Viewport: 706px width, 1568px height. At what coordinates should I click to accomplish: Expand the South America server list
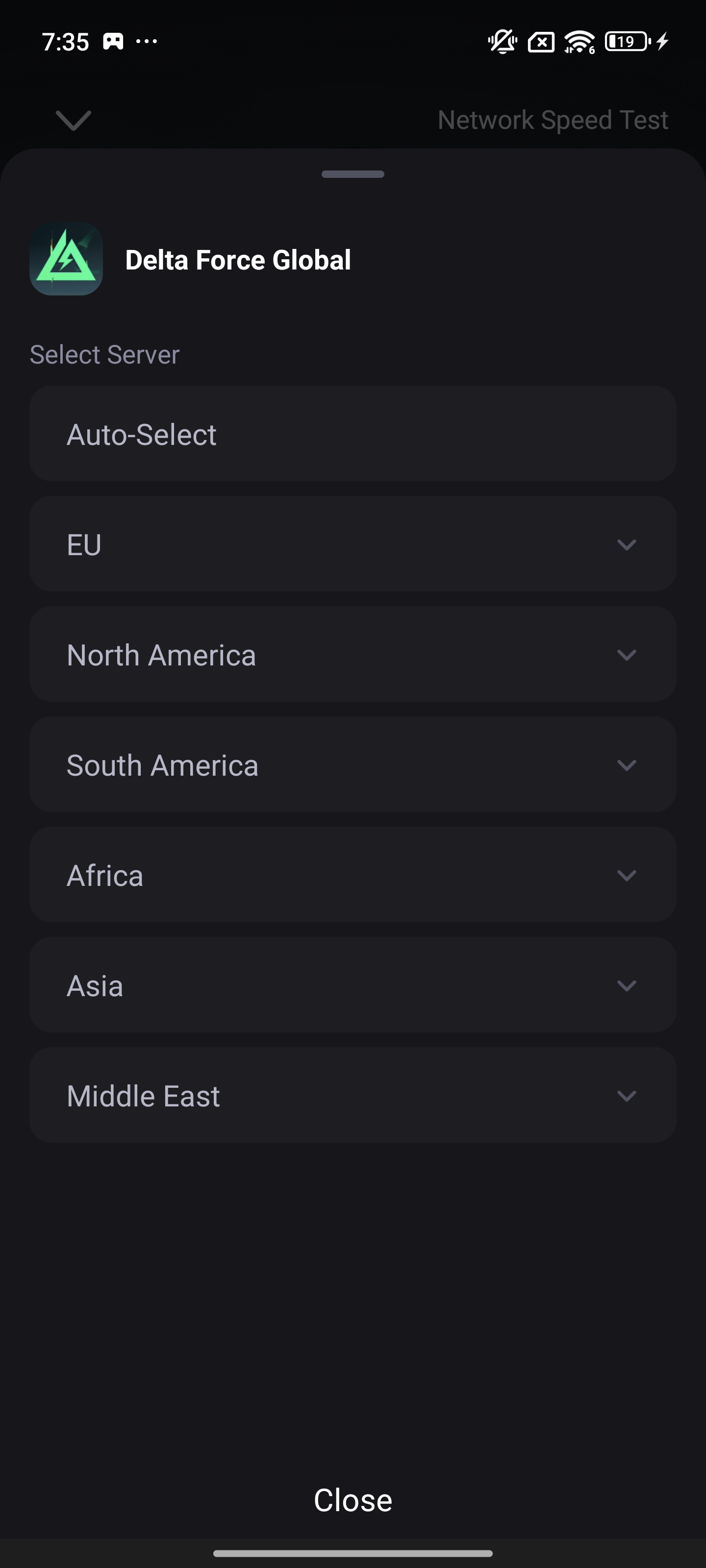coord(353,764)
